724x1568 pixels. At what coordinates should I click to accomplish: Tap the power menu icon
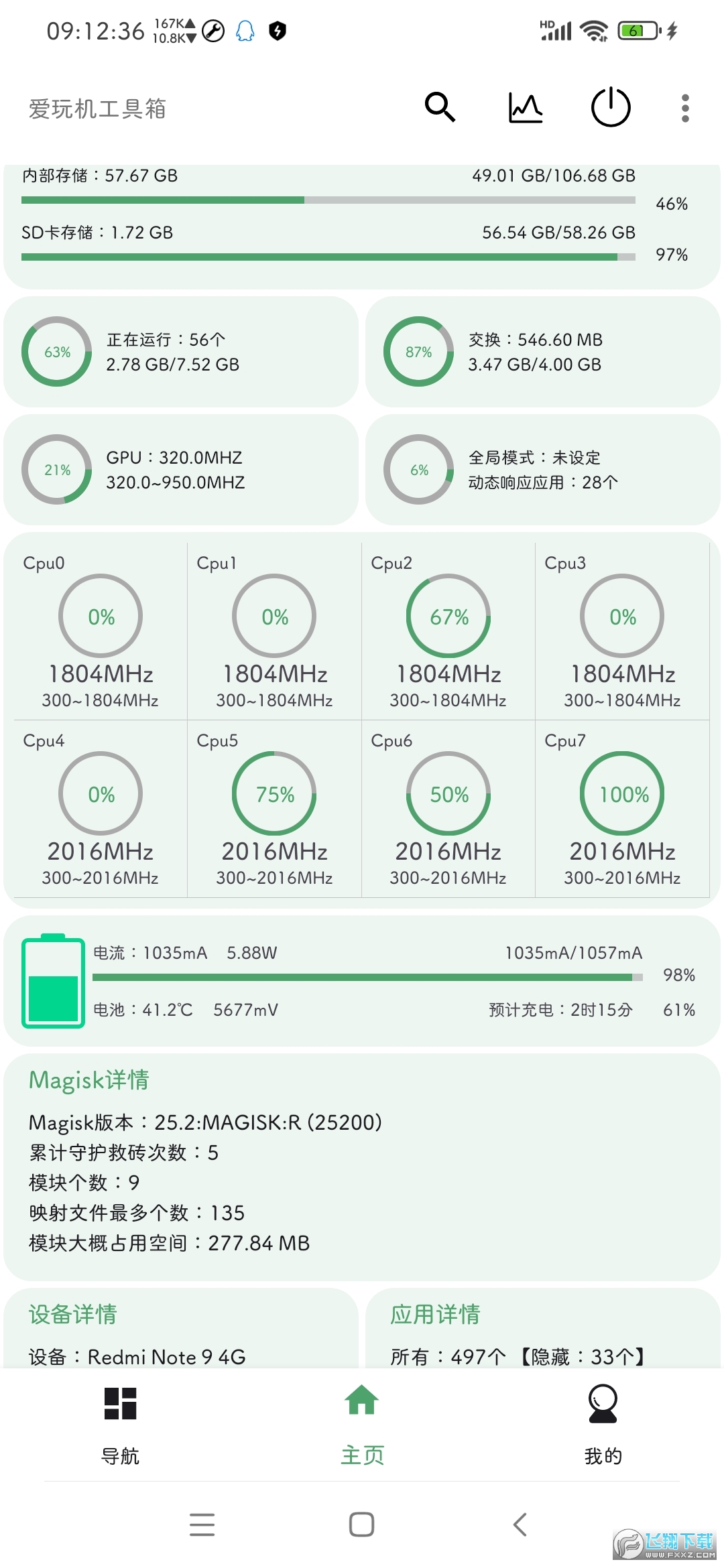click(x=611, y=107)
